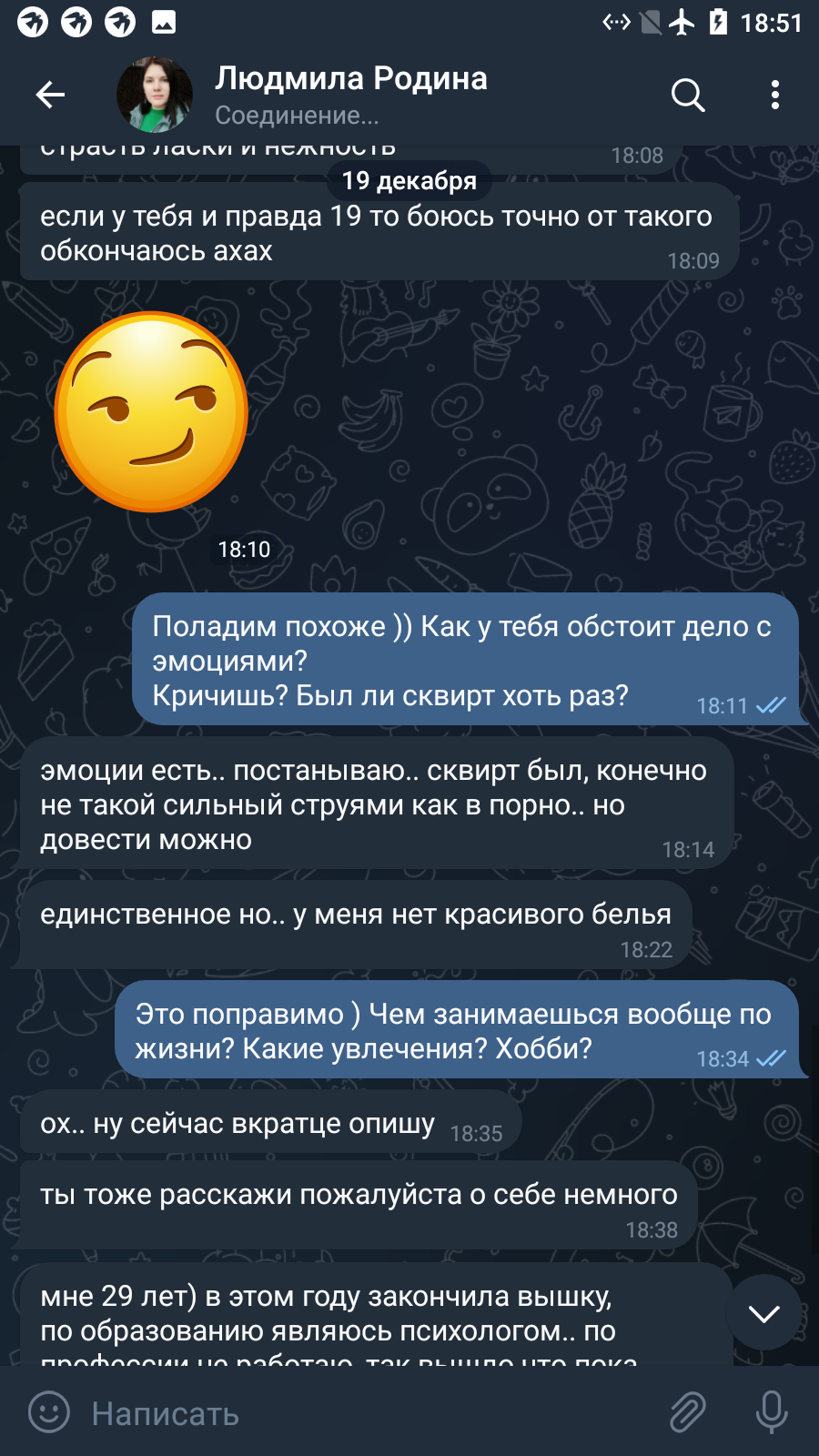
Task: Tap the microphone to record voice
Action: click(772, 1412)
